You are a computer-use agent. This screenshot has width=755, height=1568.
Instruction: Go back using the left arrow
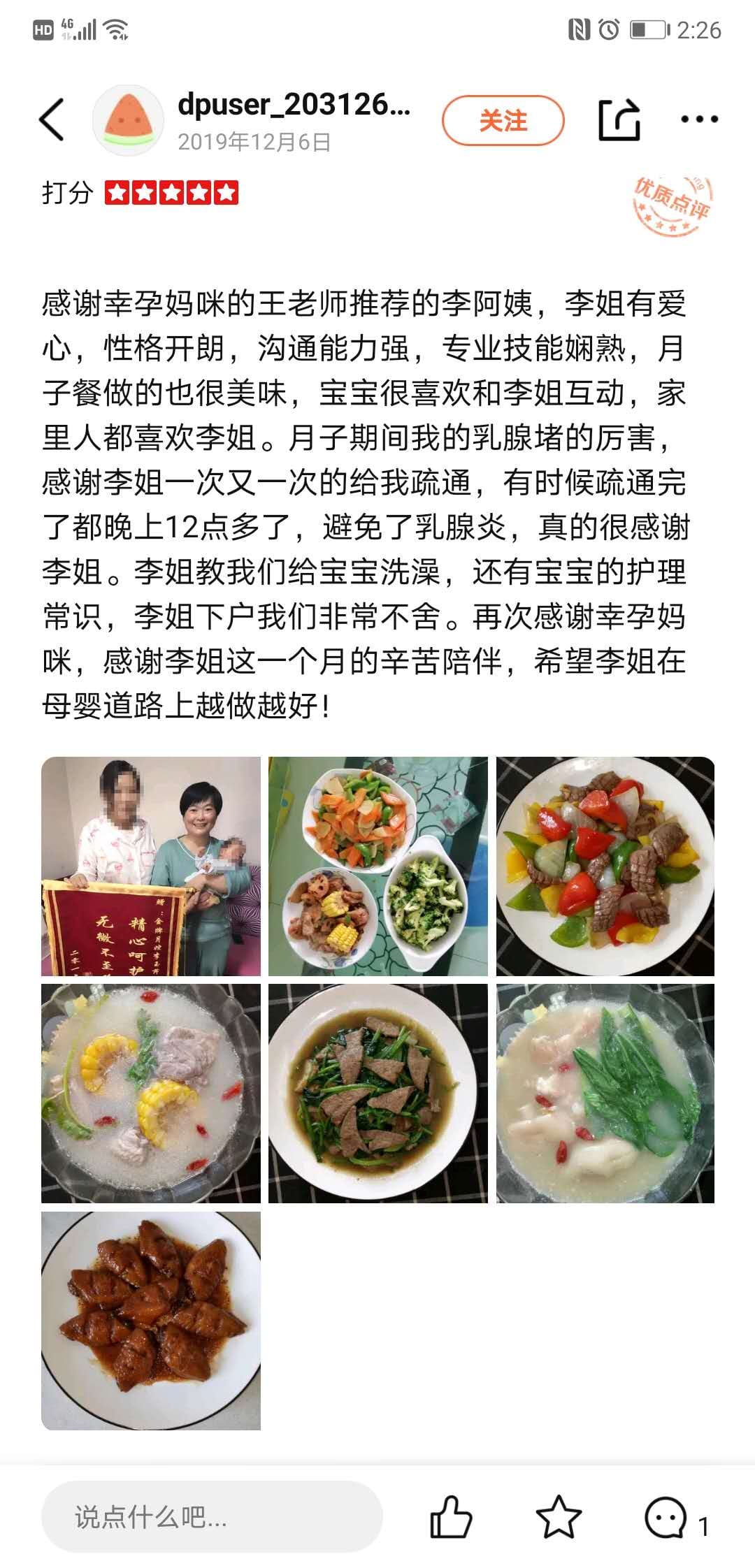pyautogui.click(x=52, y=119)
